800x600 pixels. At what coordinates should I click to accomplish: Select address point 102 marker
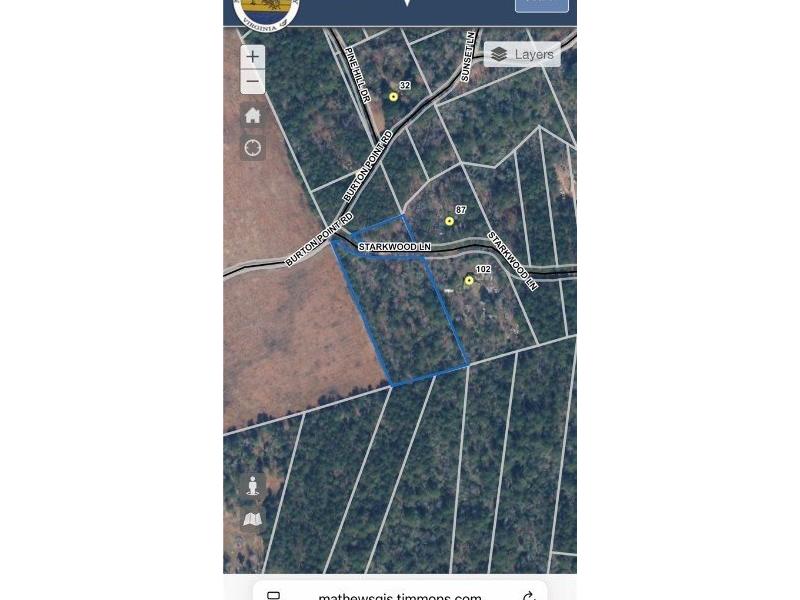click(469, 281)
